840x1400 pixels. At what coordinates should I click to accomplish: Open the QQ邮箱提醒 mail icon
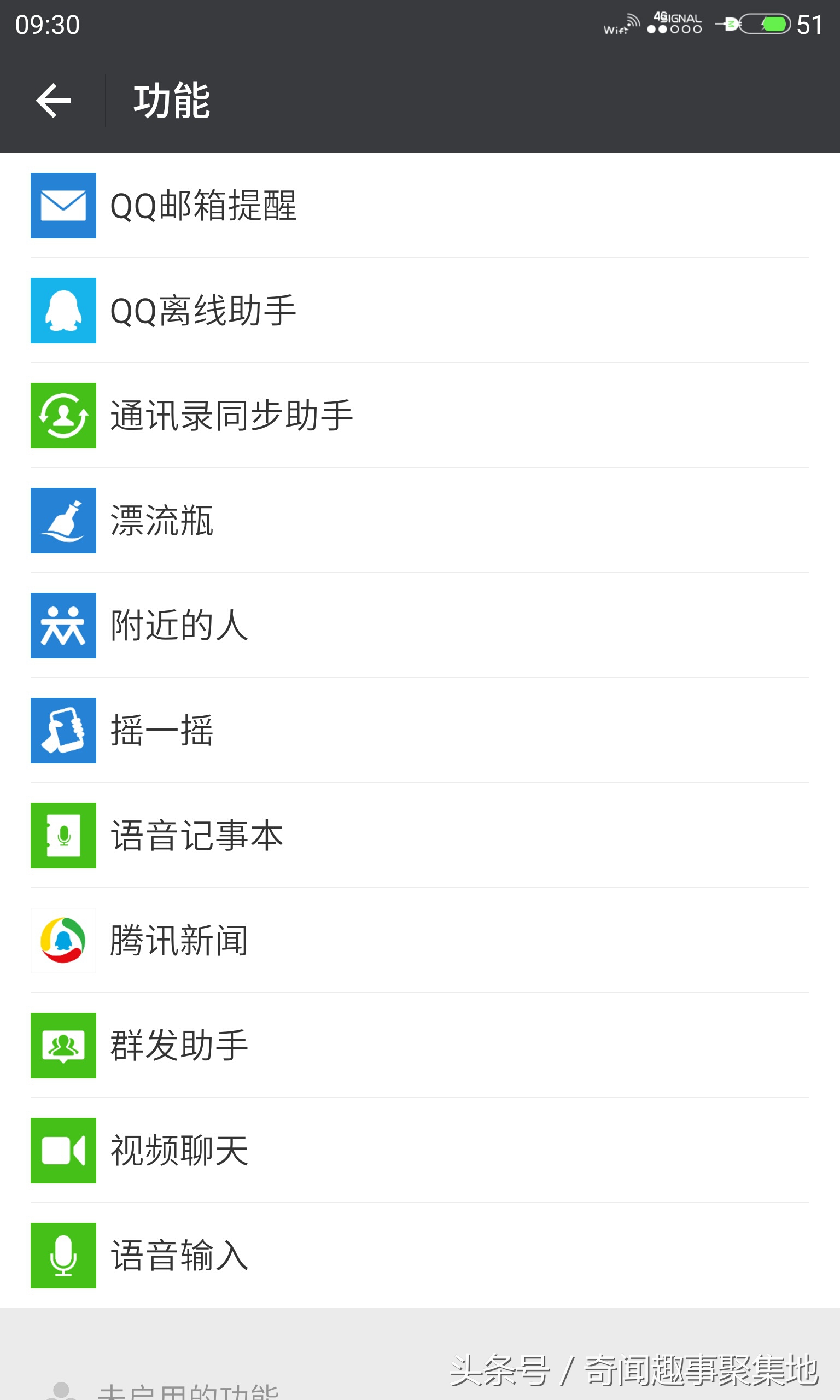[x=63, y=207]
